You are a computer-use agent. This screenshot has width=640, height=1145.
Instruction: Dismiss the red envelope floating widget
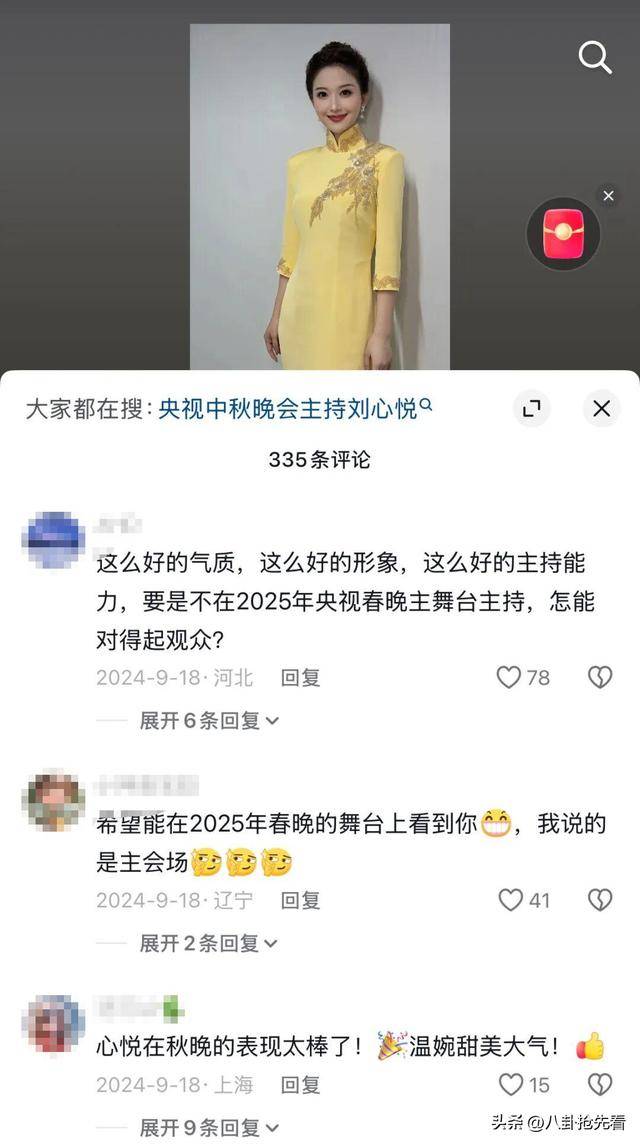point(608,196)
